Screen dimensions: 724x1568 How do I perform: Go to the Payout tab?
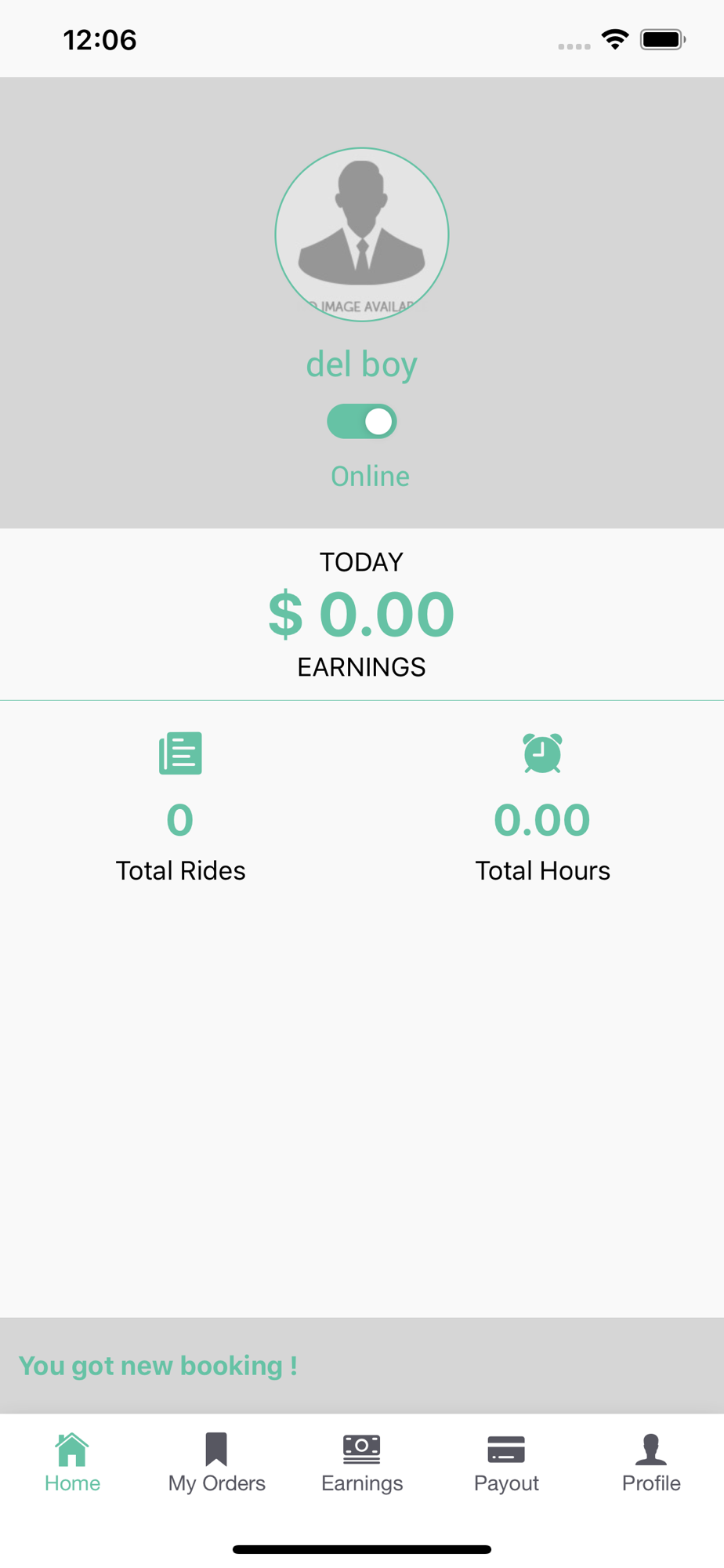(x=506, y=1462)
